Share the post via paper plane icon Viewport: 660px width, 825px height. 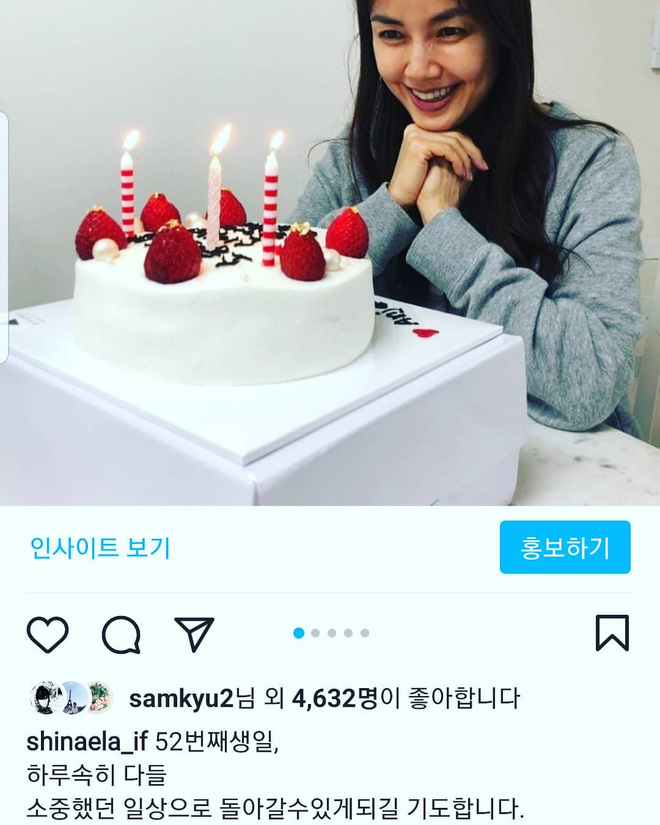pyautogui.click(x=194, y=634)
